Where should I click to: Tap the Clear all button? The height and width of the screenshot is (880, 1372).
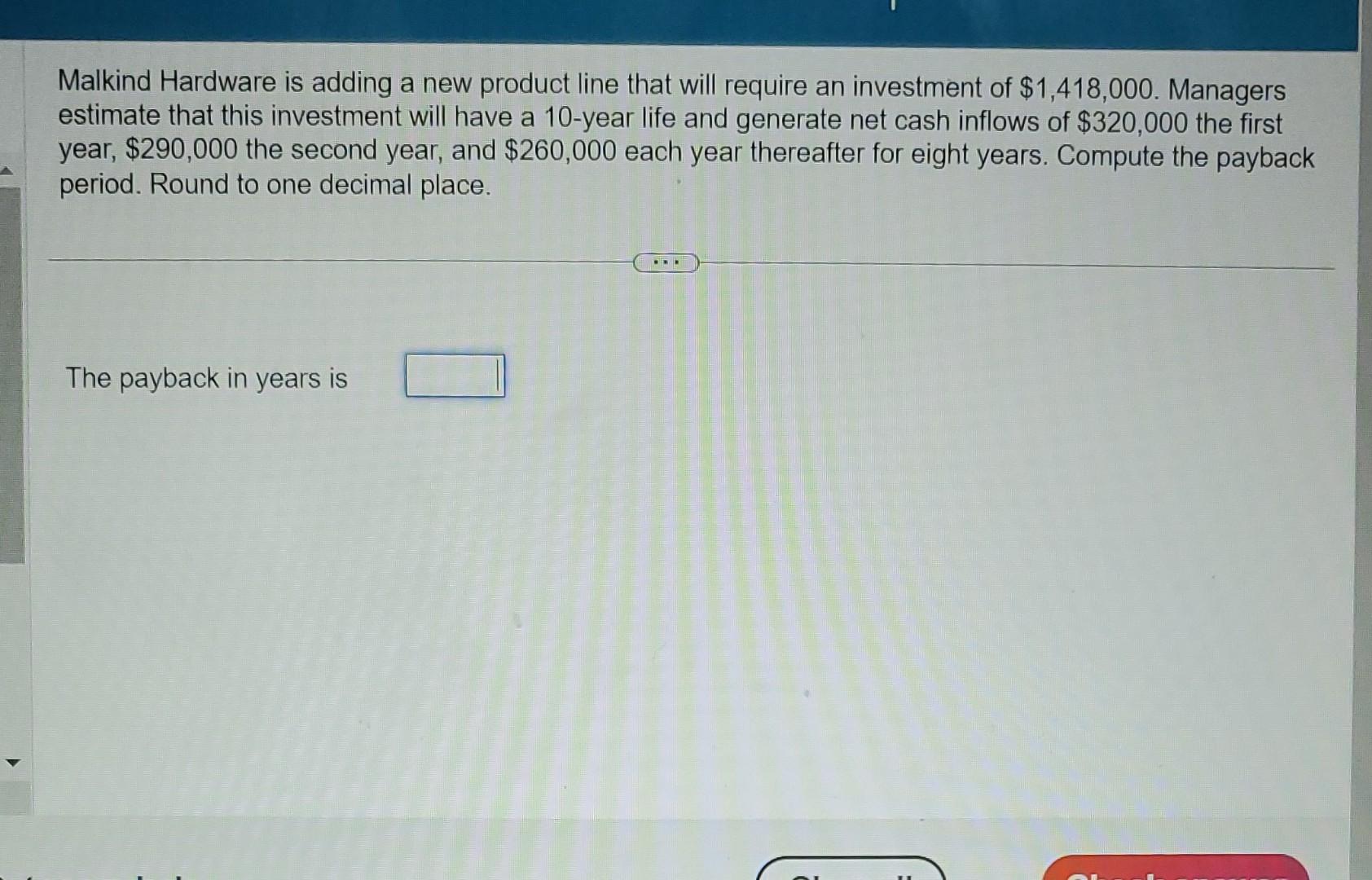[x=851, y=870]
